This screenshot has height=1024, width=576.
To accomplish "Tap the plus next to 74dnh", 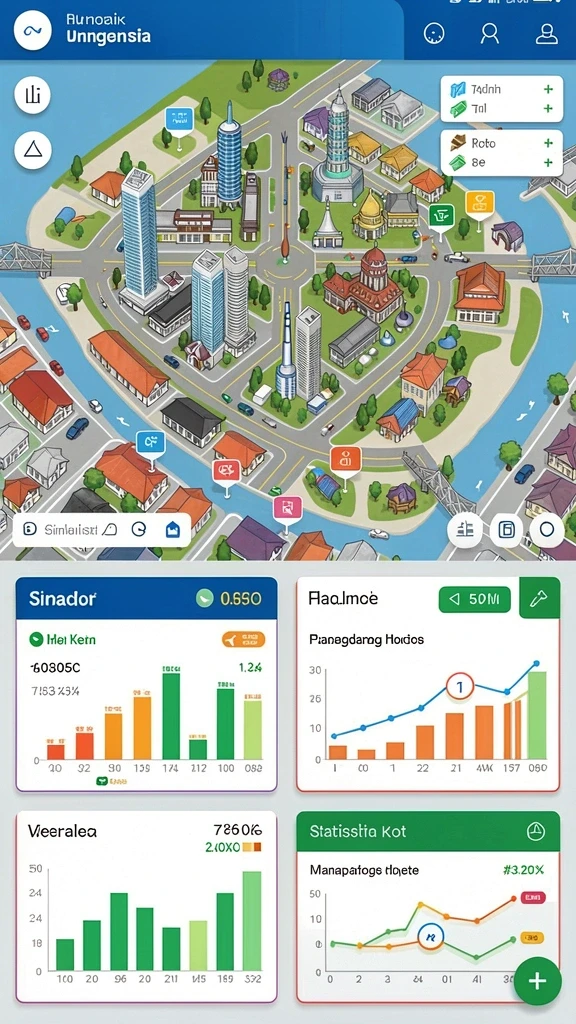I will [x=548, y=89].
